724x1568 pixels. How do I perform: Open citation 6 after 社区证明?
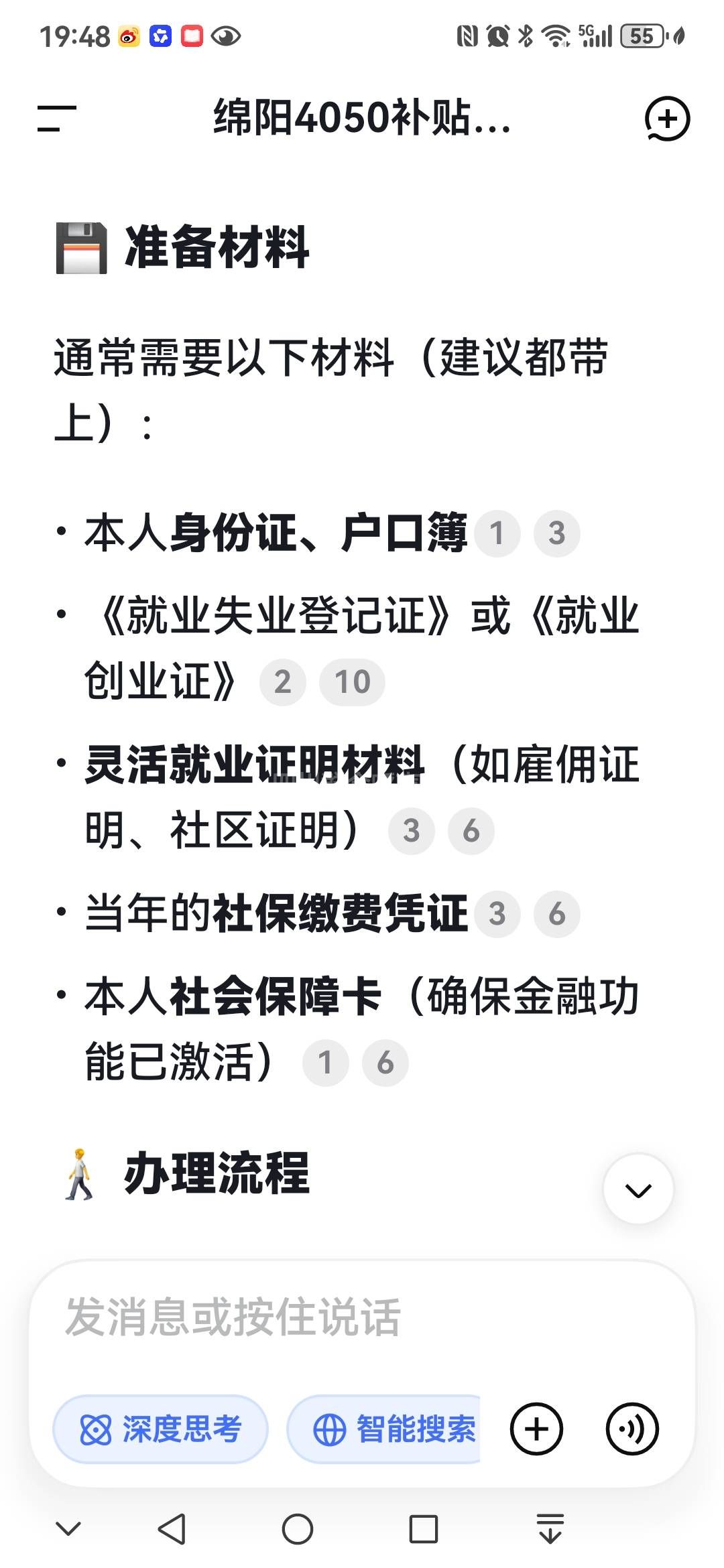[471, 832]
